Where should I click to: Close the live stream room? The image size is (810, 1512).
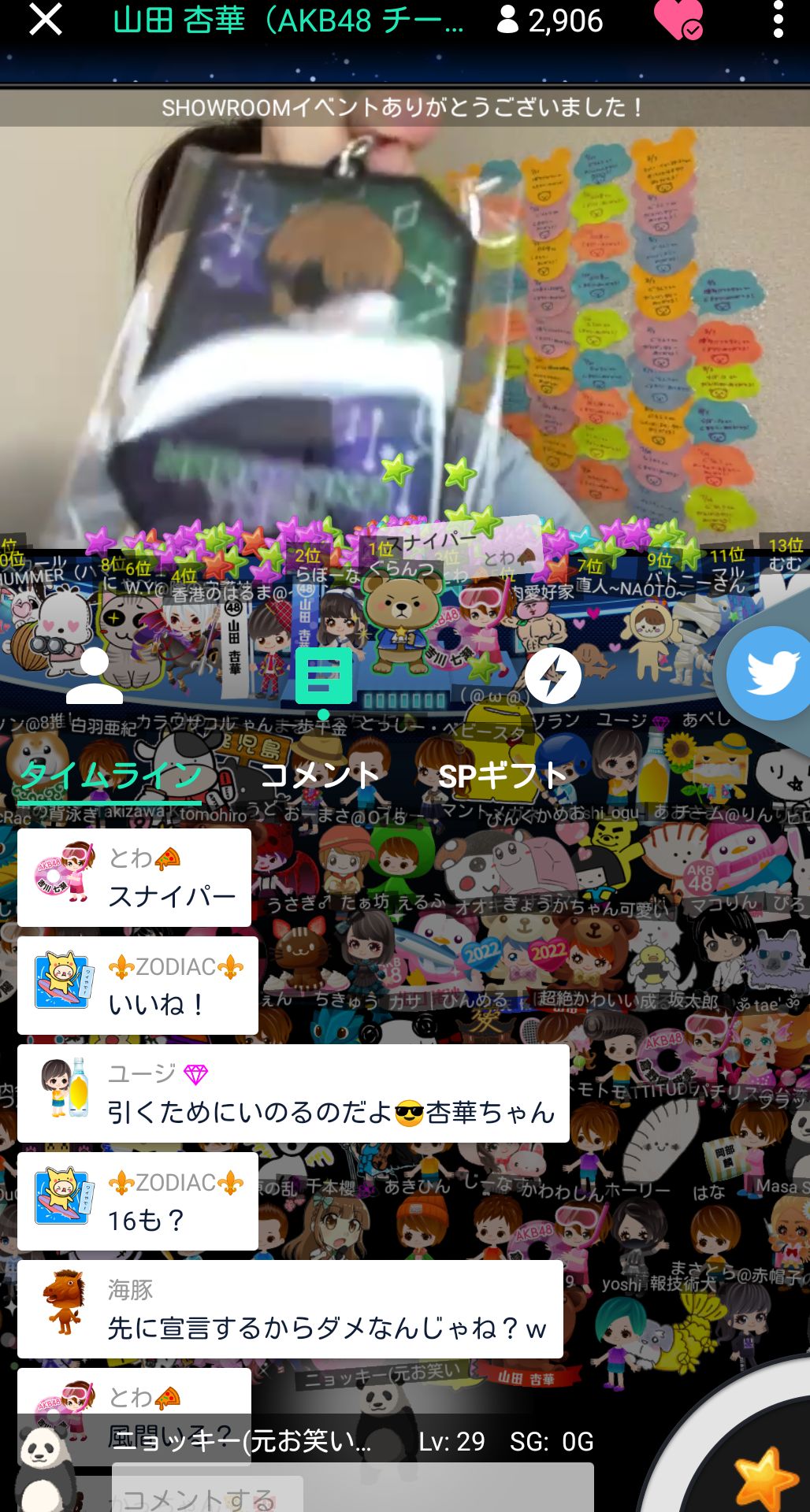click(45, 20)
